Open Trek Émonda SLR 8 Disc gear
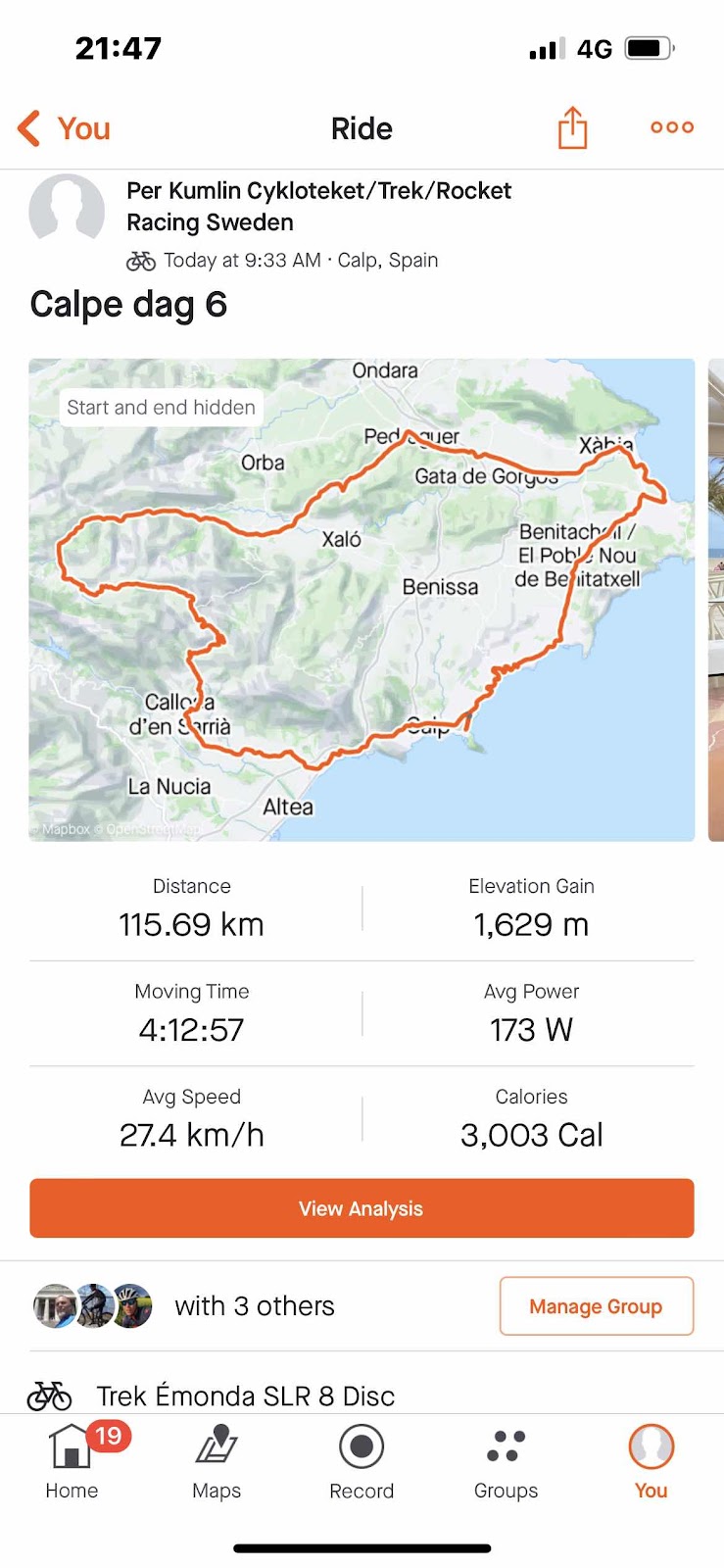 coord(245,1396)
